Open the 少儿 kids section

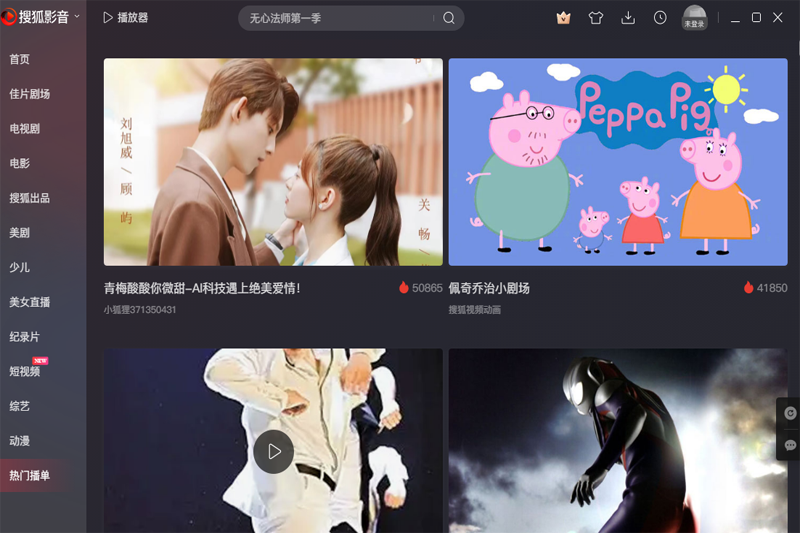(20, 267)
